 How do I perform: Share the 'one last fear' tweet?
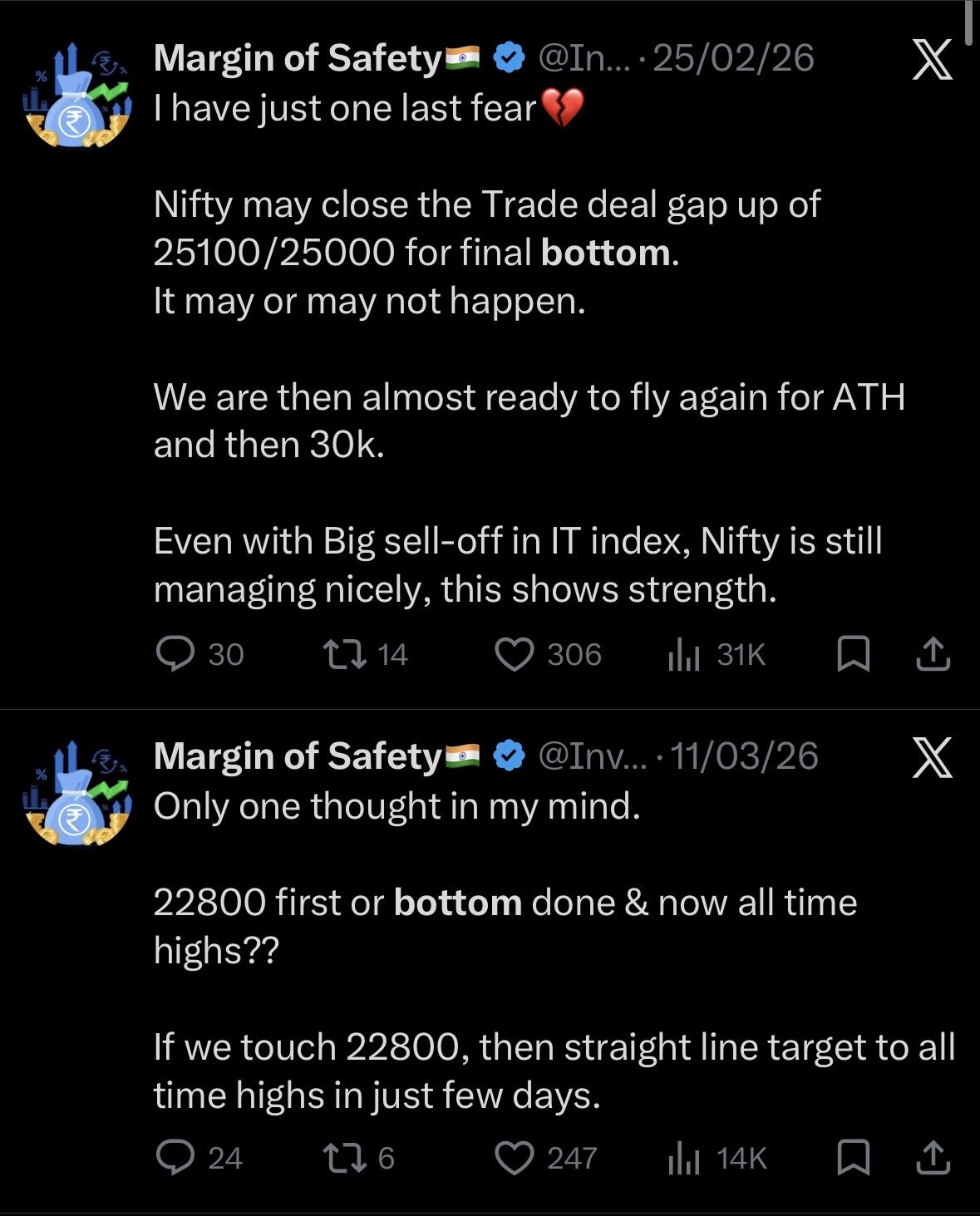pyautogui.click(x=933, y=654)
